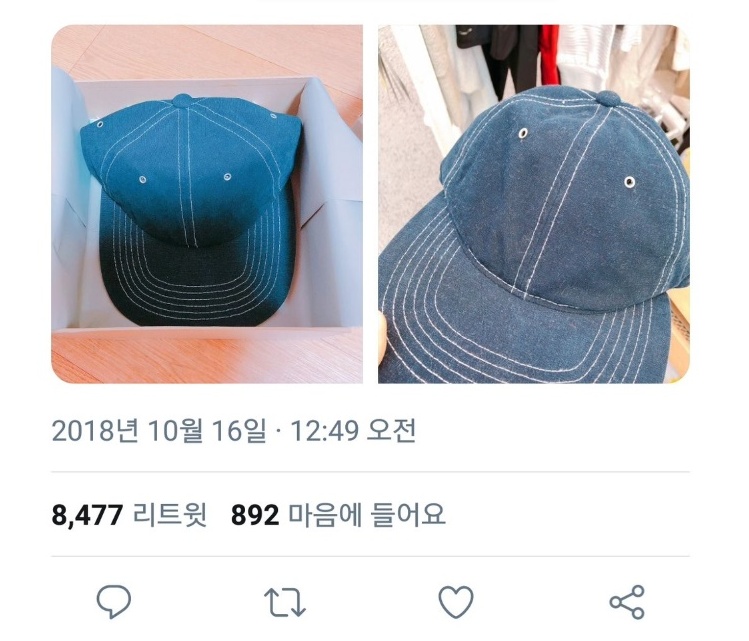Like this tweet with the heart
The height and width of the screenshot is (641, 749).
[456, 602]
